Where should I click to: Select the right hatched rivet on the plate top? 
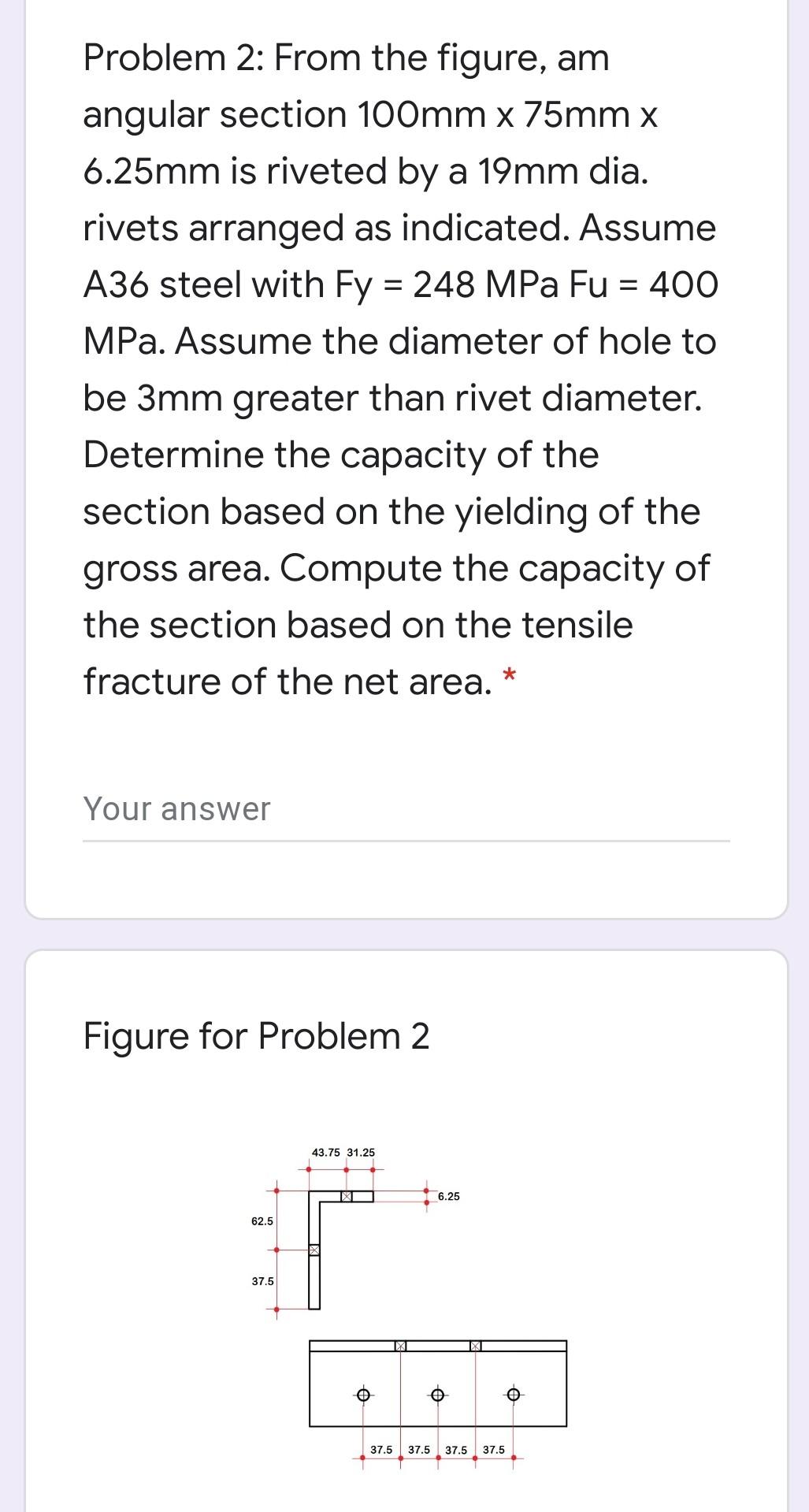(x=477, y=1346)
